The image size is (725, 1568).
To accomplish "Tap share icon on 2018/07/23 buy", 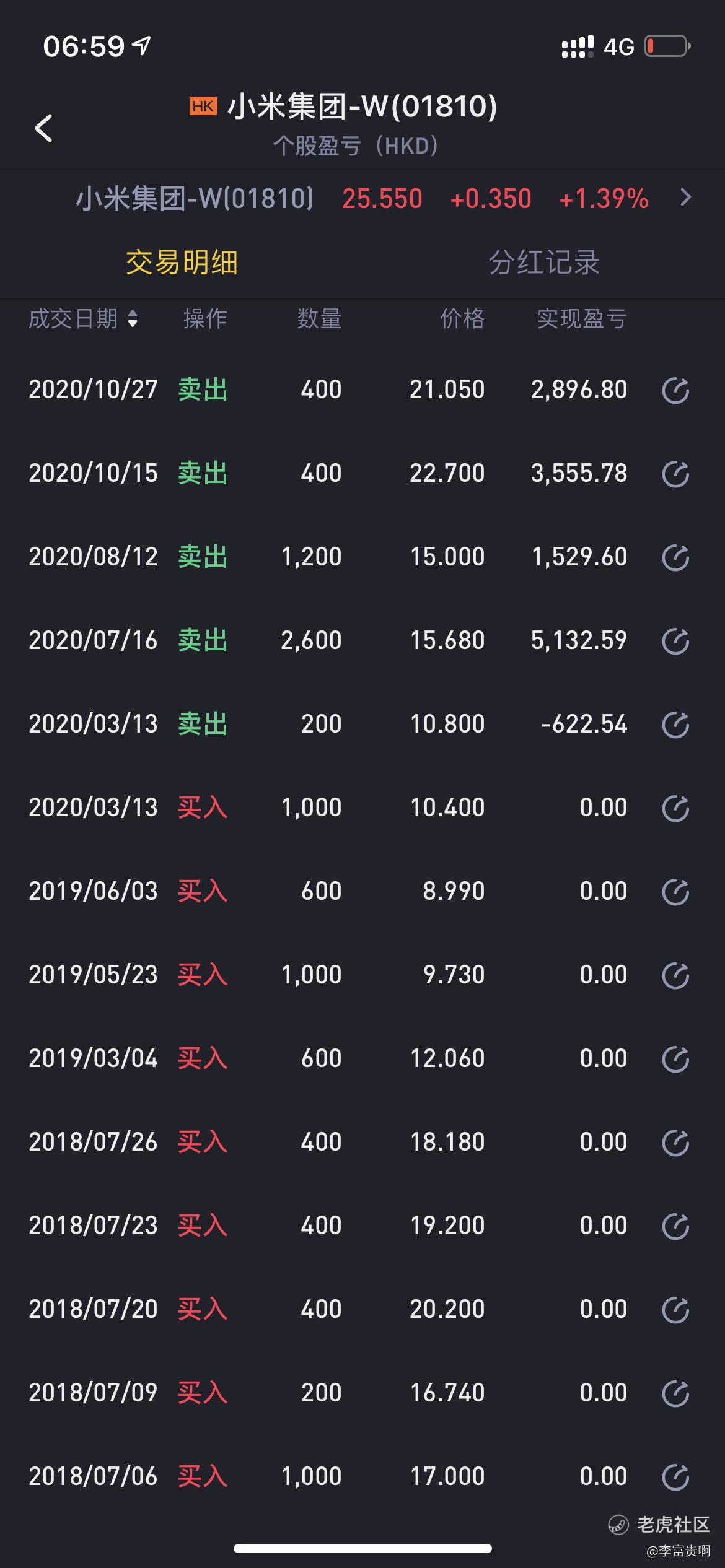I will pyautogui.click(x=675, y=1226).
